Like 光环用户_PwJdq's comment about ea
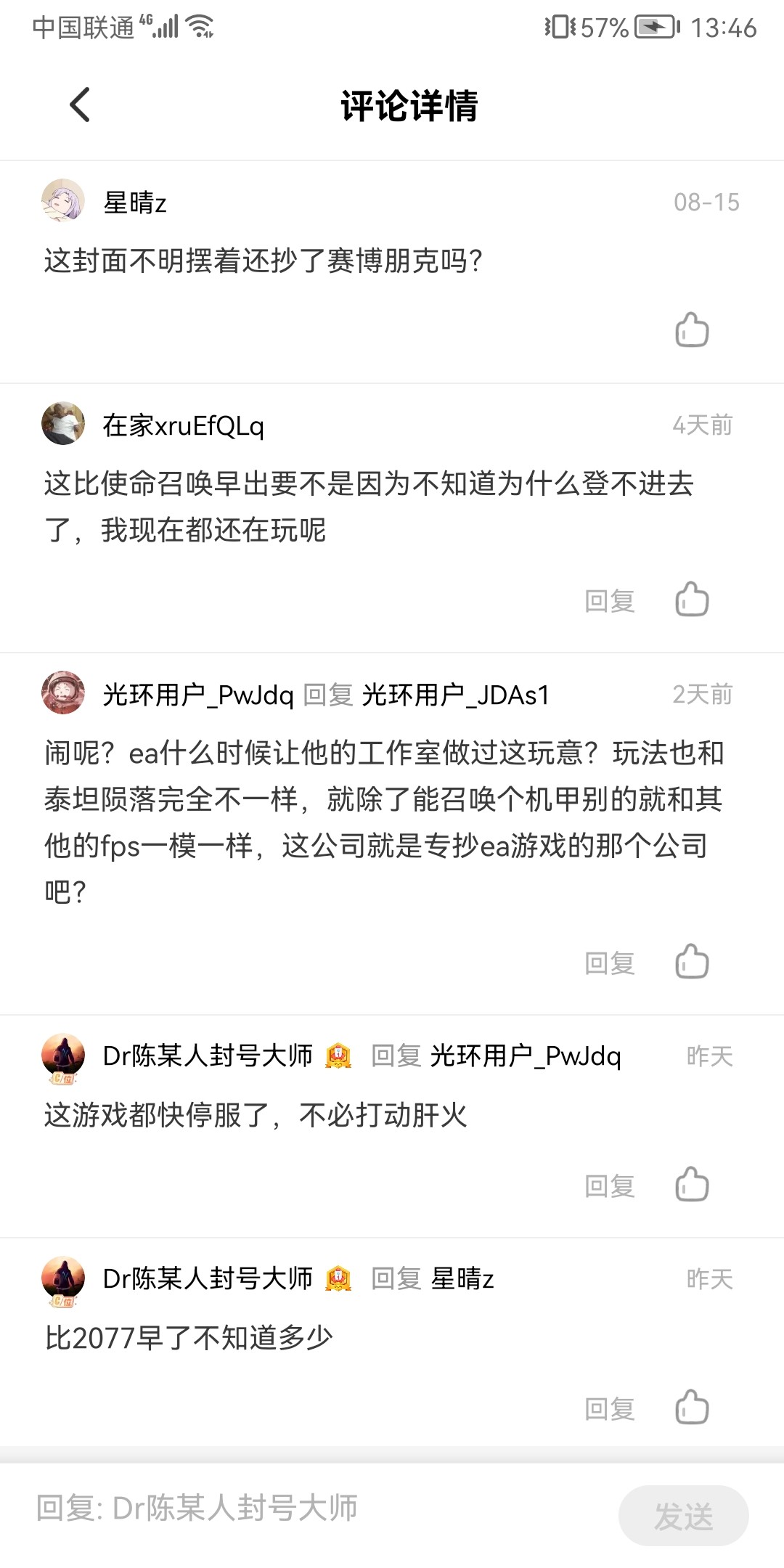The width and height of the screenshot is (784, 1568). pos(692,962)
